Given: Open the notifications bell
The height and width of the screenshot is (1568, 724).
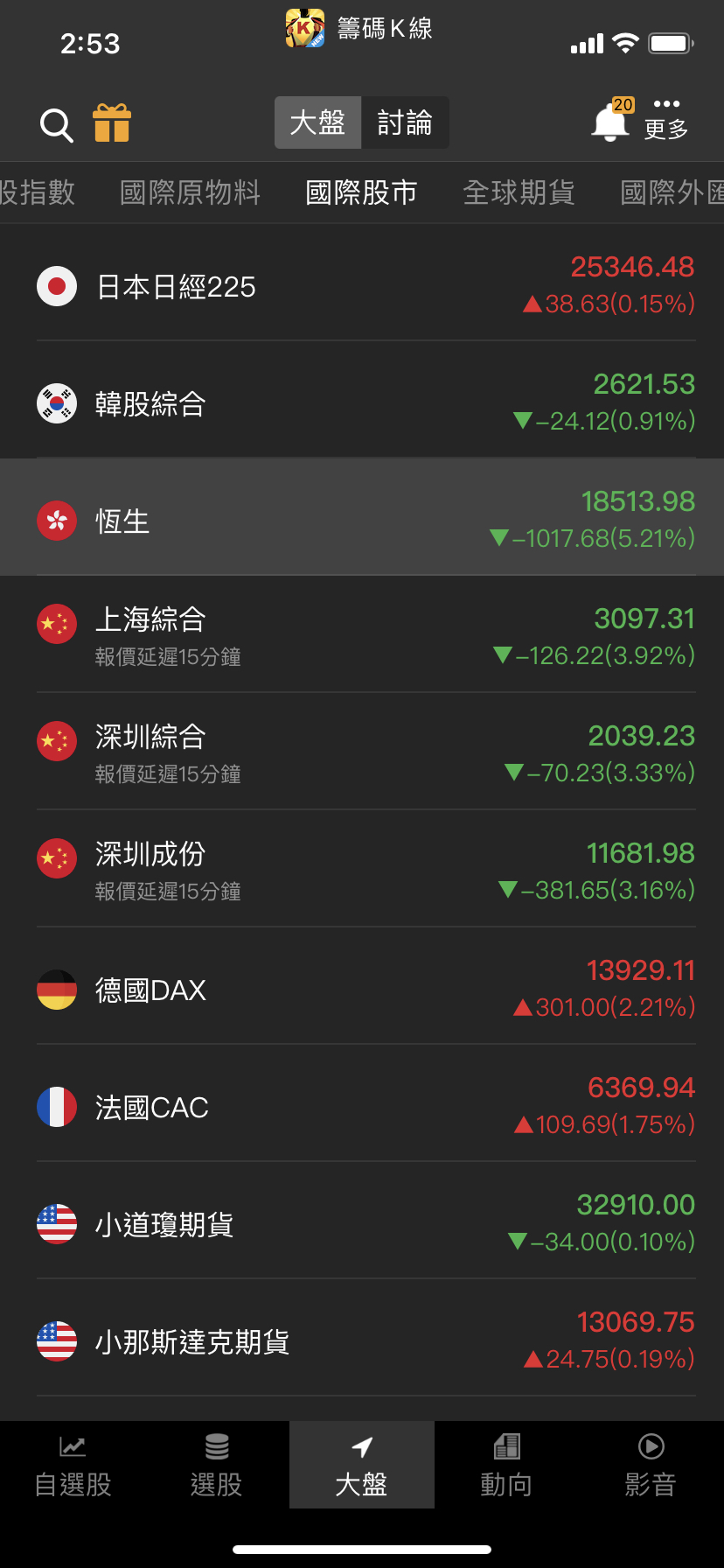Looking at the screenshot, I should 610,122.
